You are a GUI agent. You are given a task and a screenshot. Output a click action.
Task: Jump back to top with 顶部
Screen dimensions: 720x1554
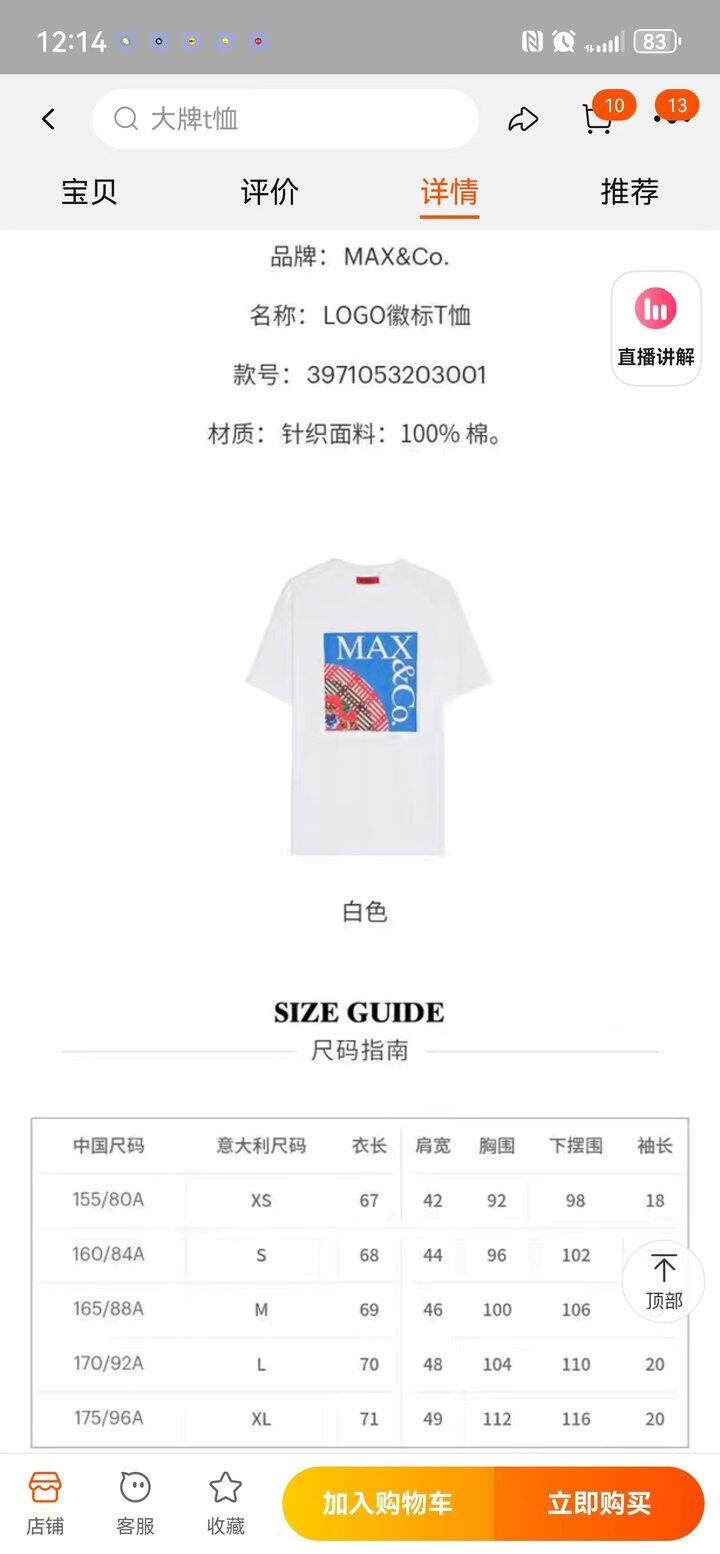click(x=664, y=1281)
